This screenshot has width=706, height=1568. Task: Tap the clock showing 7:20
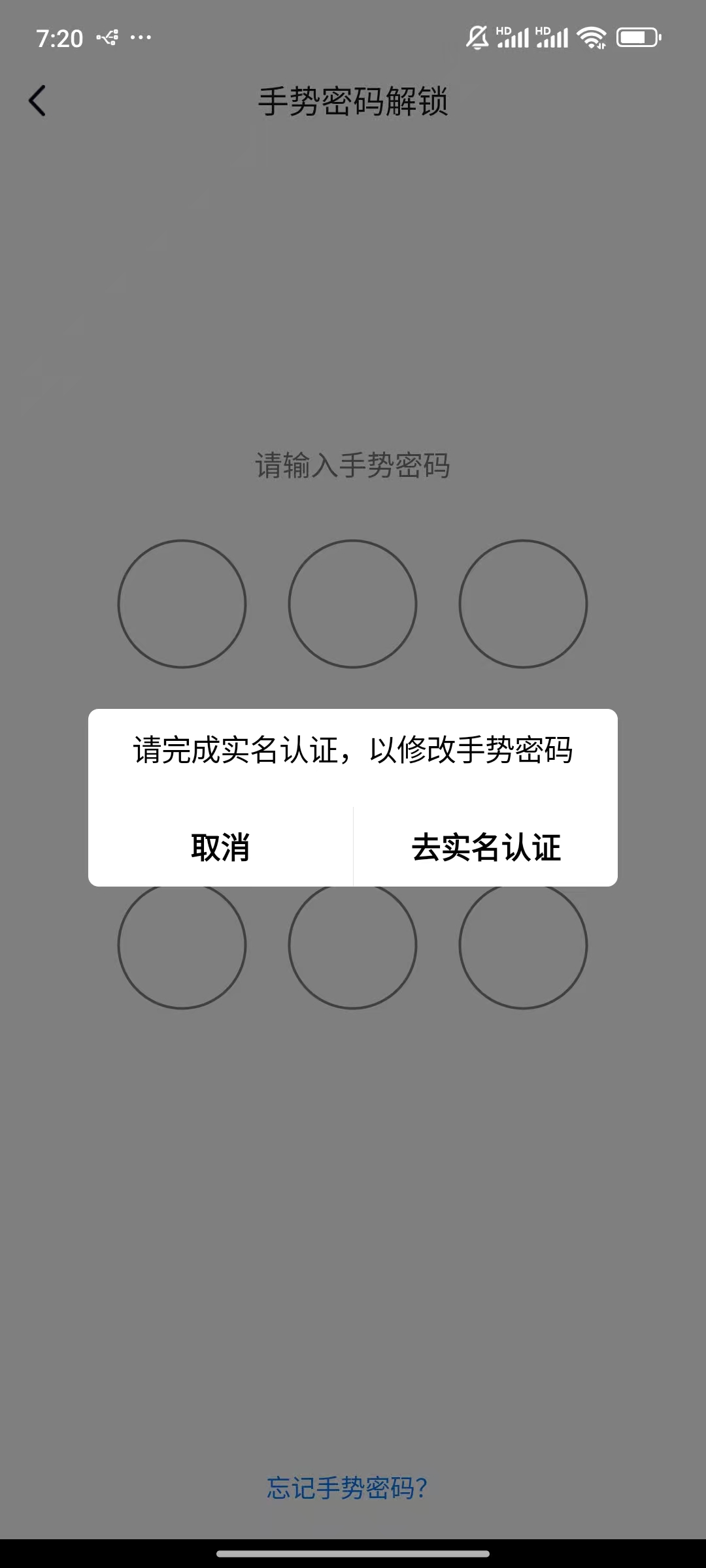pyautogui.click(x=60, y=39)
